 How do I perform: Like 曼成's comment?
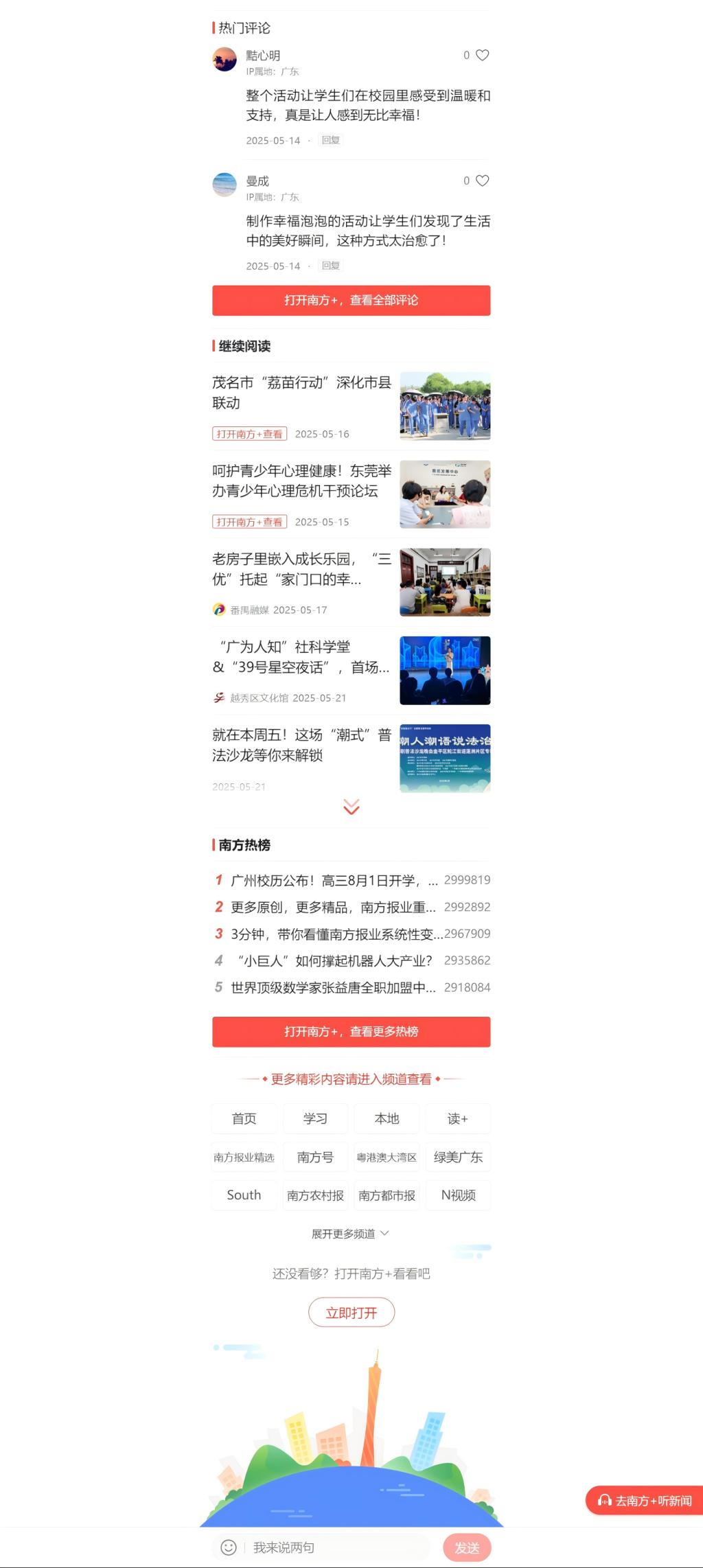(x=483, y=181)
